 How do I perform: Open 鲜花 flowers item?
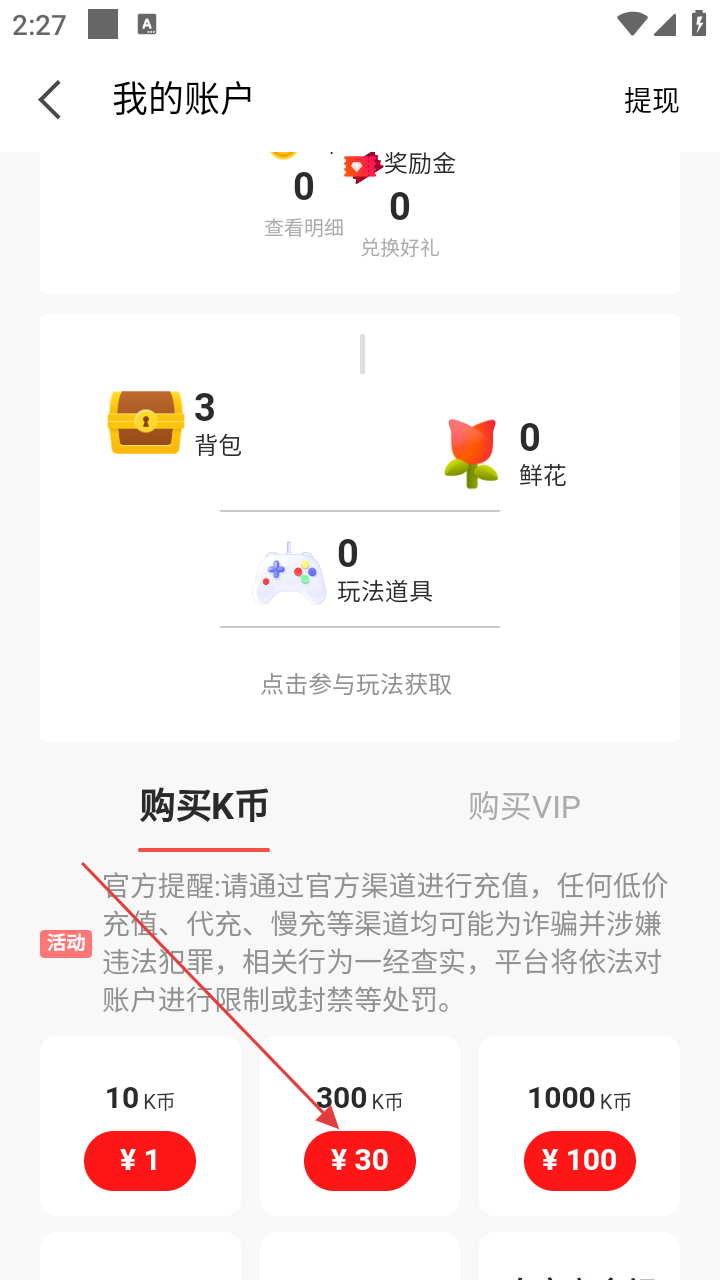pos(505,453)
